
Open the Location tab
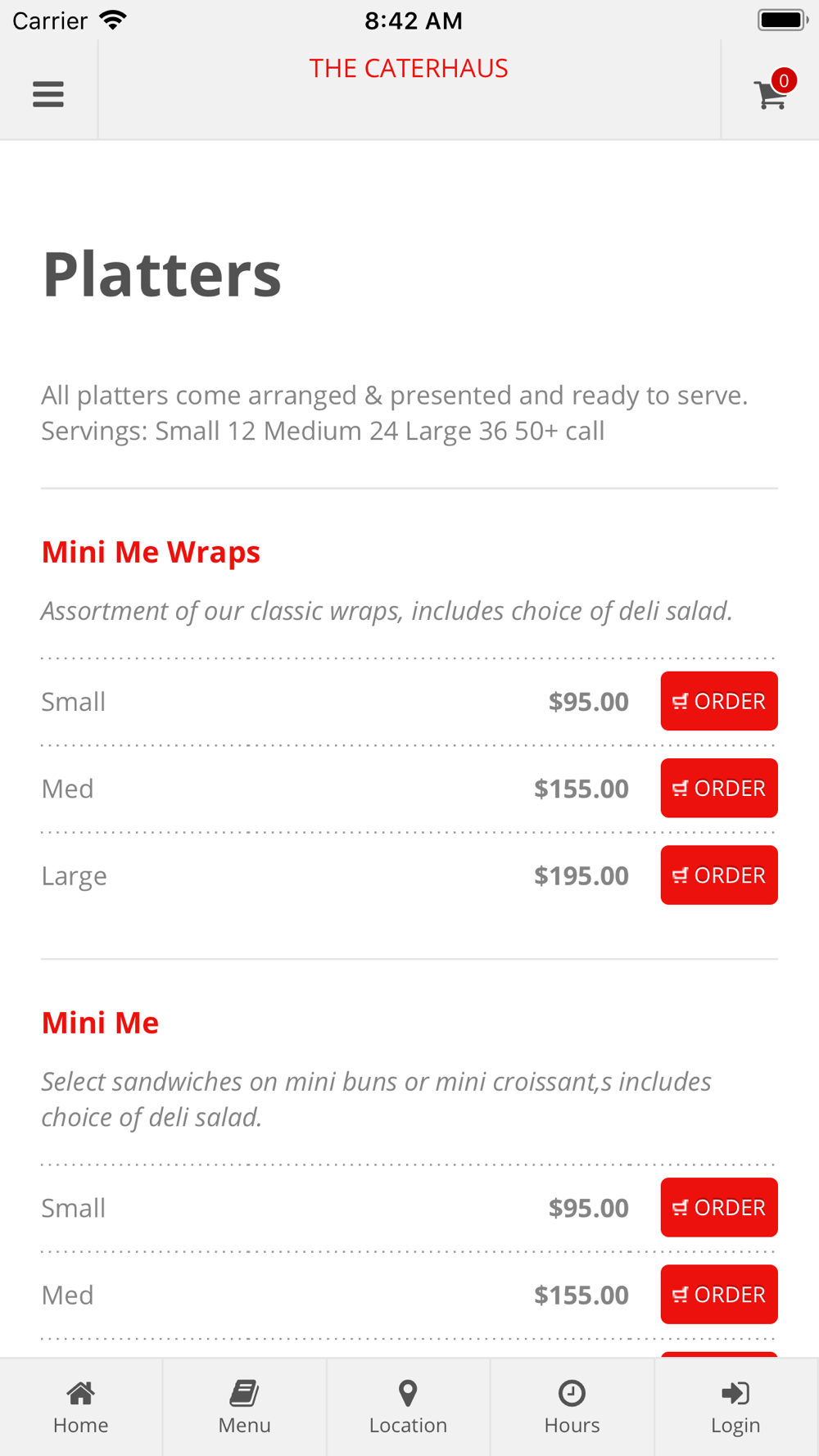click(409, 1407)
